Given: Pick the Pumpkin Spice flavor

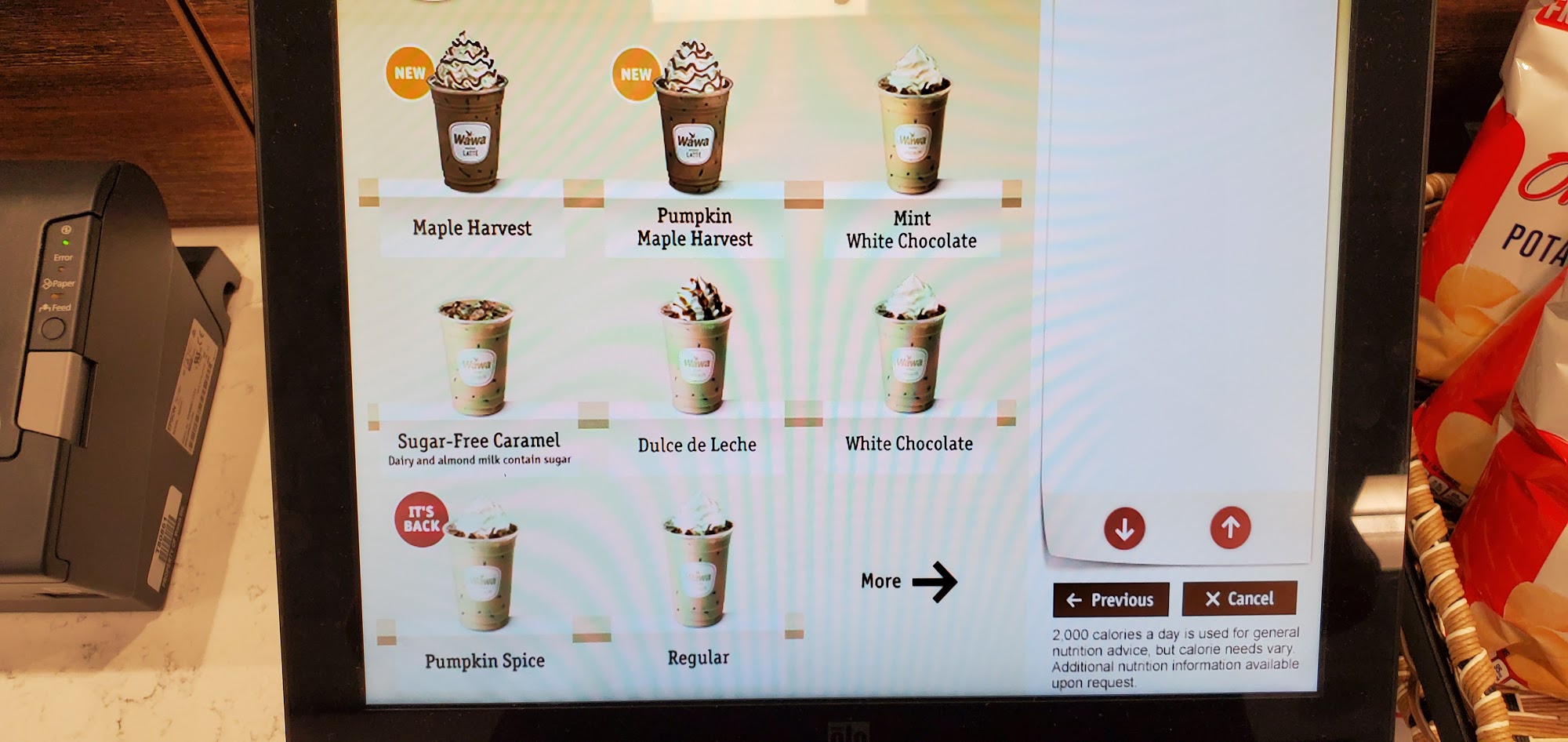Looking at the screenshot, I should pyautogui.click(x=484, y=580).
